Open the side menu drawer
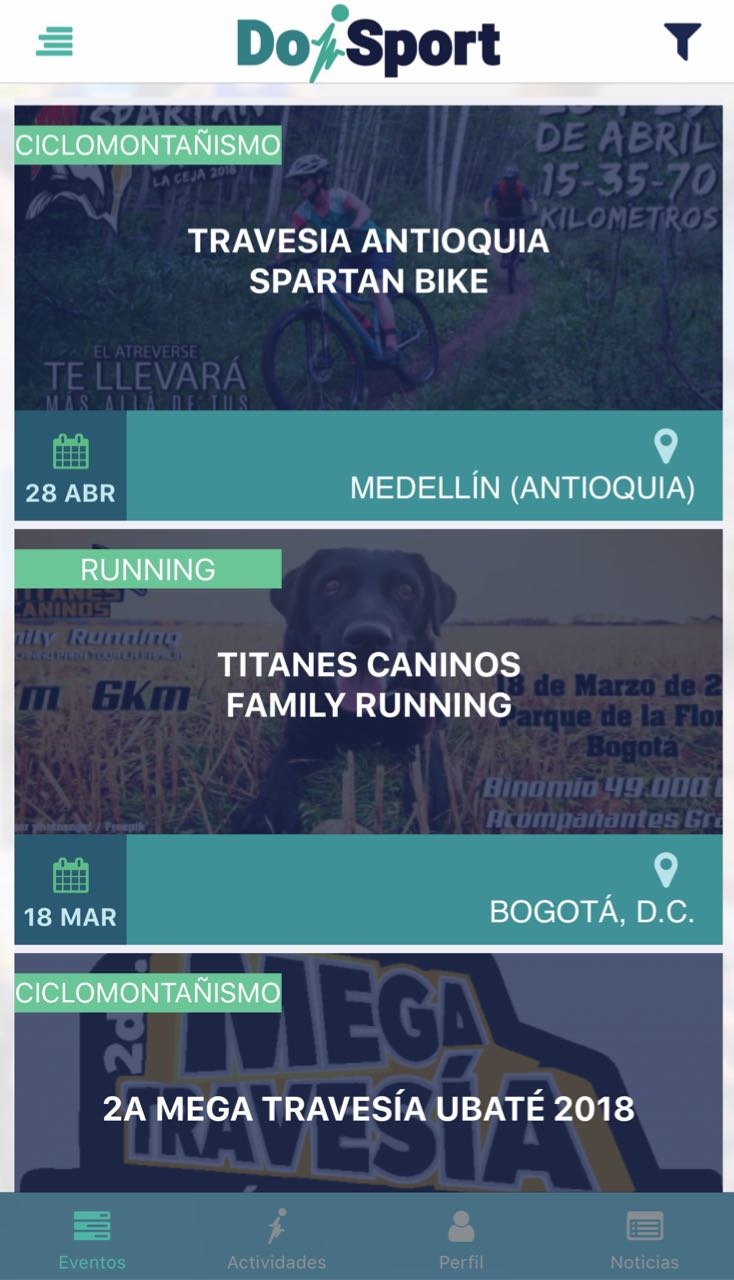Viewport: 734px width, 1280px height. pyautogui.click(x=55, y=42)
